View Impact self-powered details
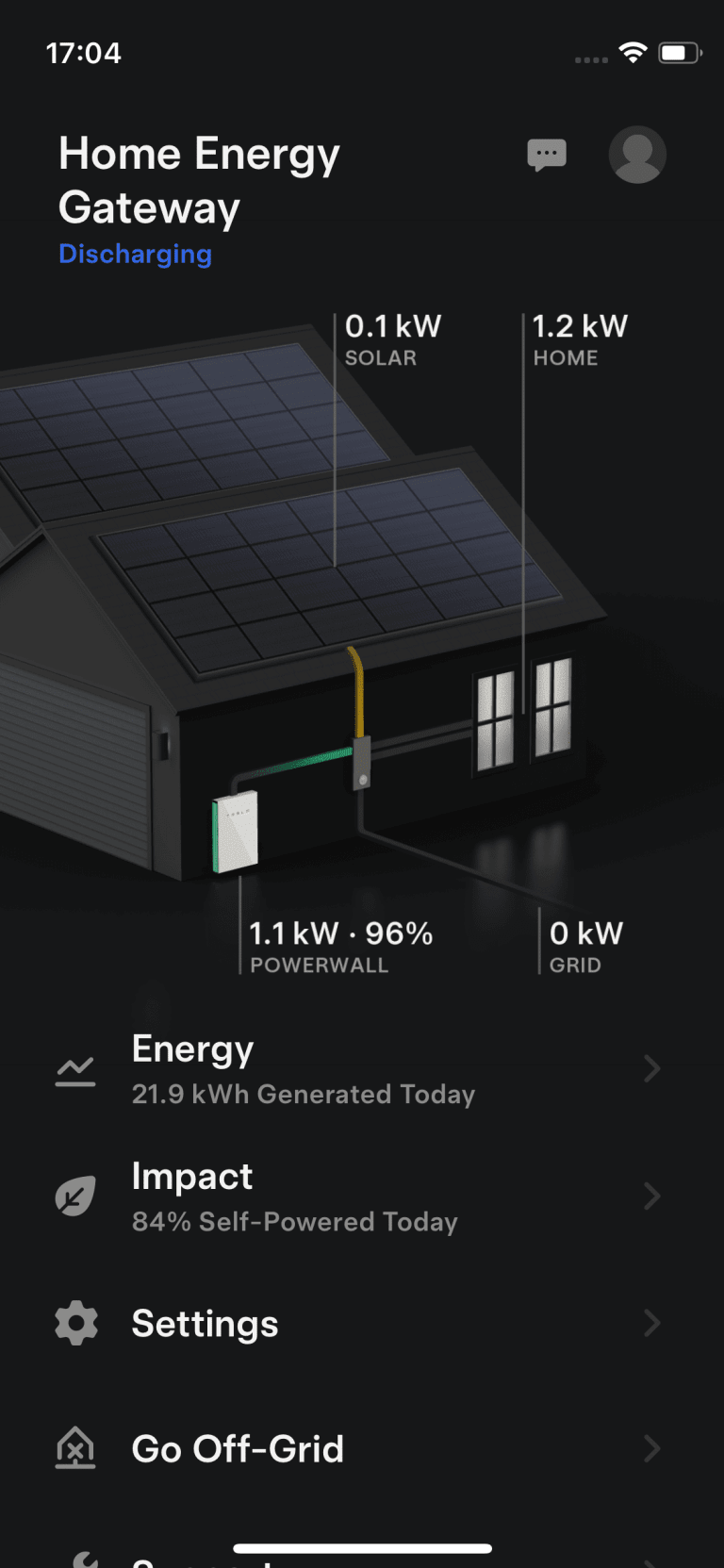 click(358, 1197)
